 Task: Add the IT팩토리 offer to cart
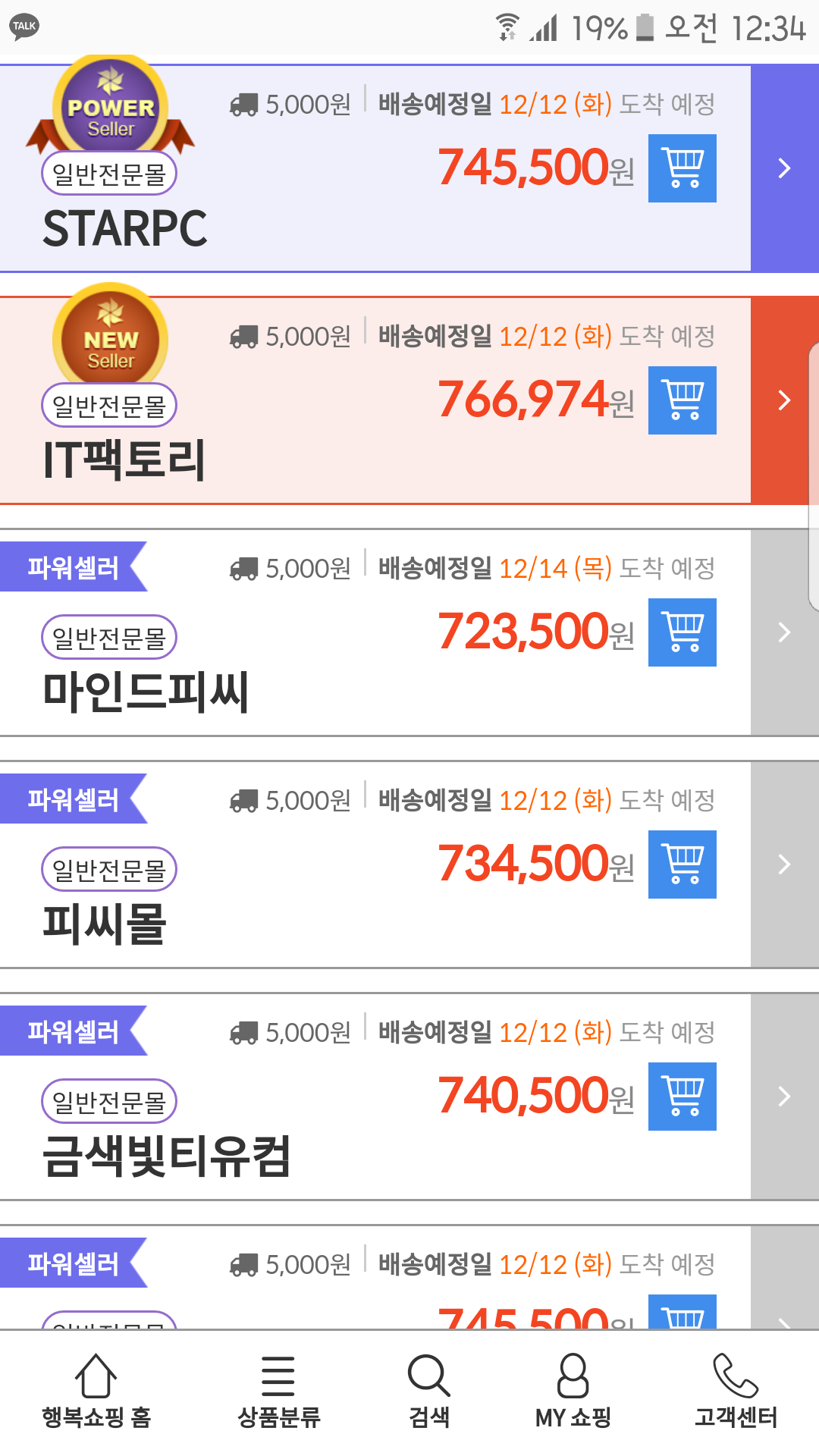(682, 400)
